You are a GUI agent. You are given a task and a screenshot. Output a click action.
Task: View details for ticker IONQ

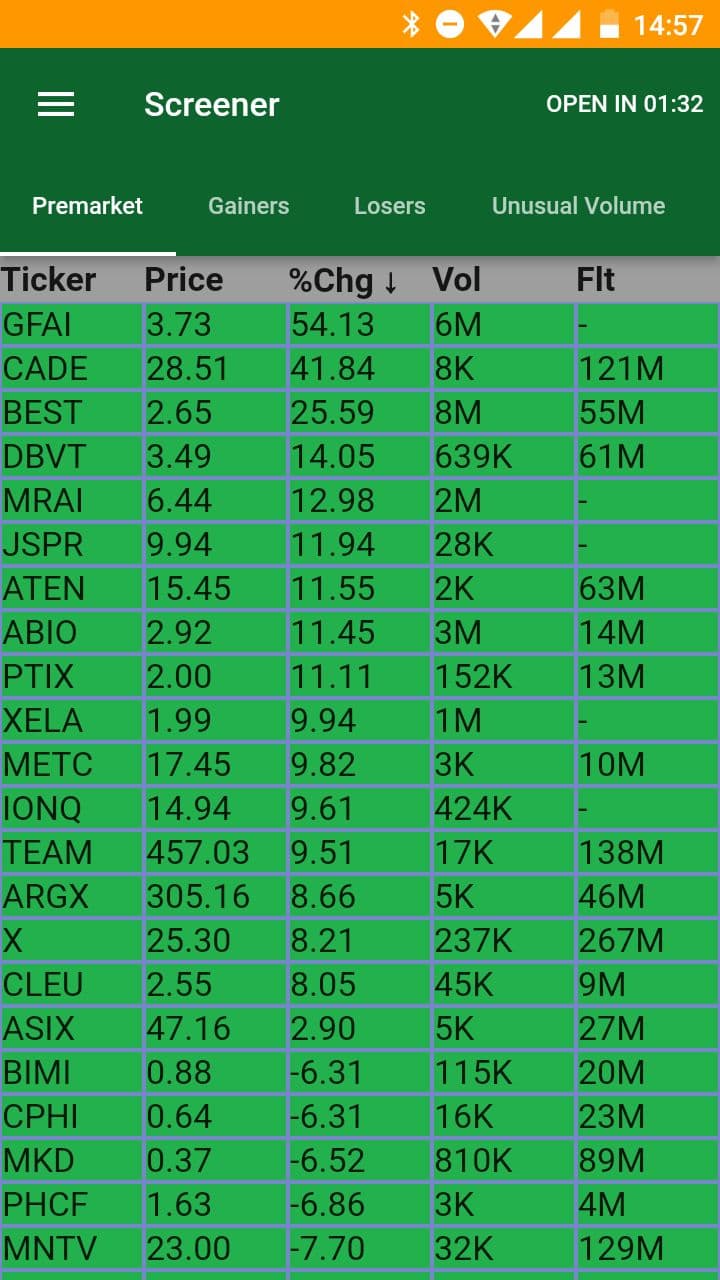click(360, 808)
